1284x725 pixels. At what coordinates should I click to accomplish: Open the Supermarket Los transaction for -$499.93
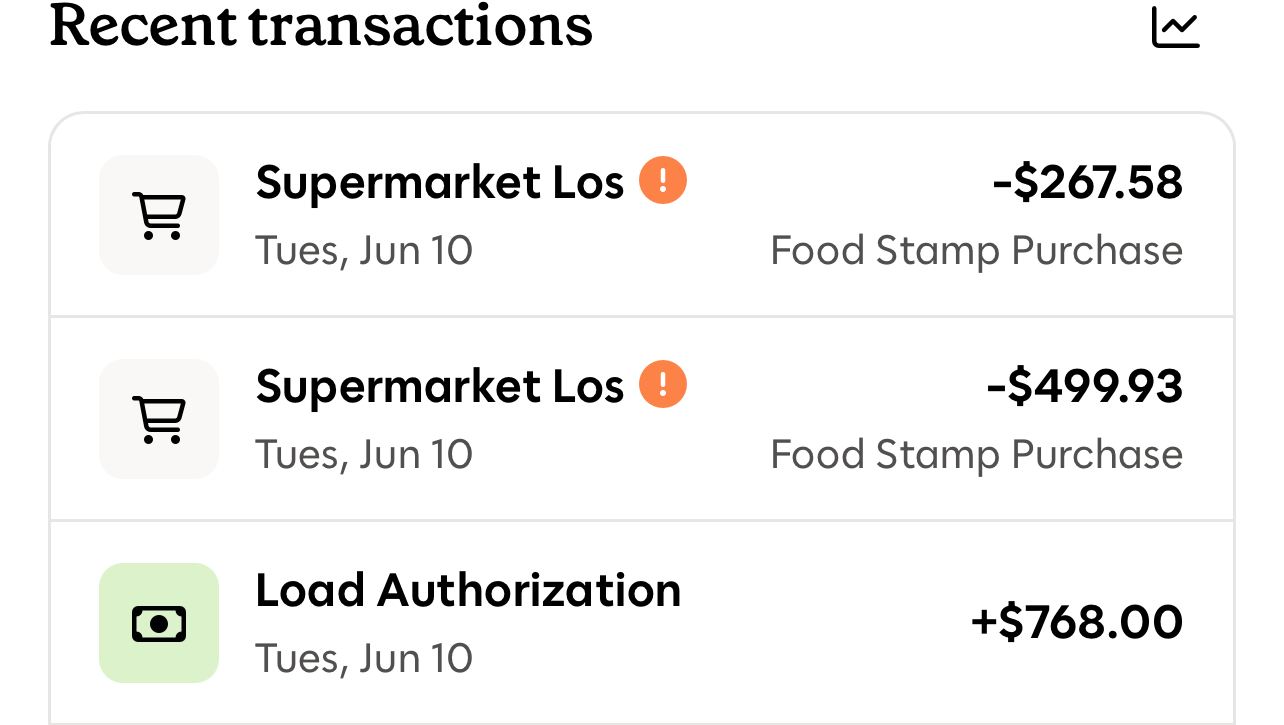pyautogui.click(x=640, y=419)
